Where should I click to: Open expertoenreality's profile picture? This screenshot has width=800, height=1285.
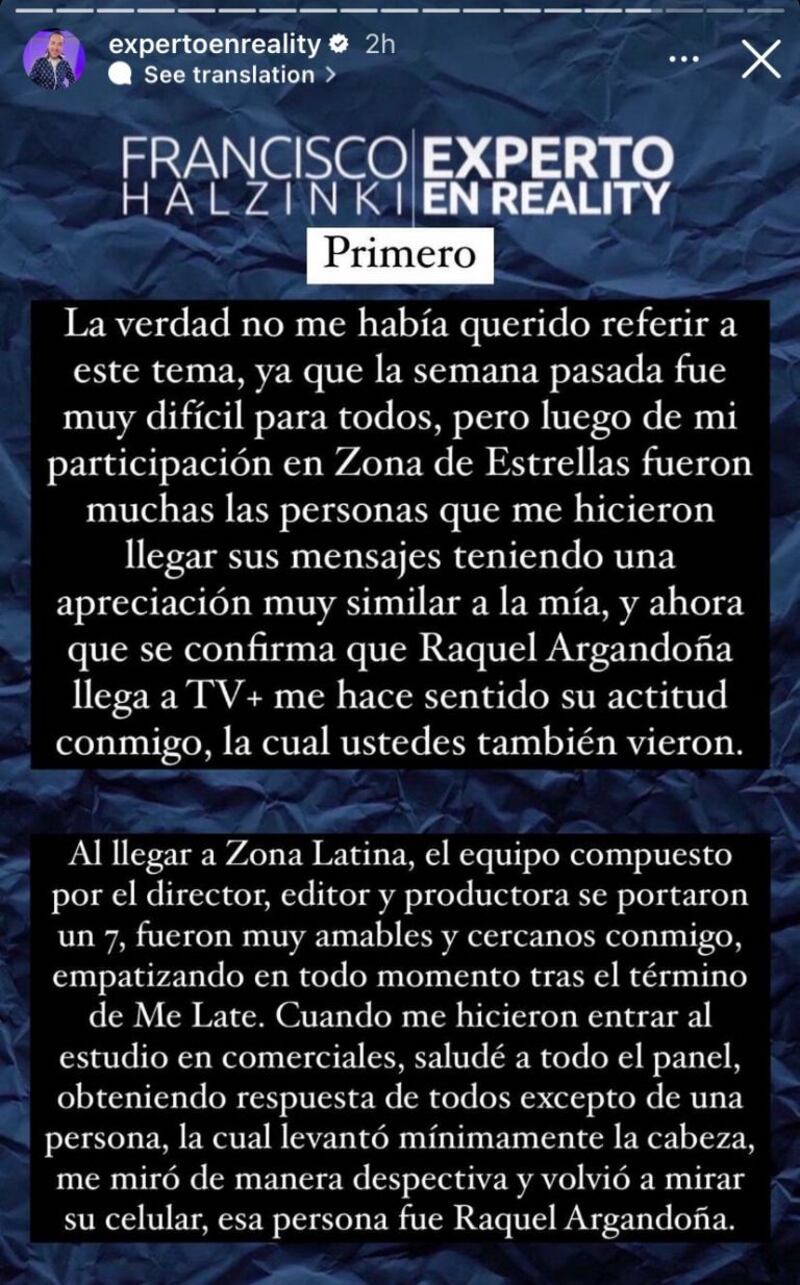pyautogui.click(x=54, y=58)
